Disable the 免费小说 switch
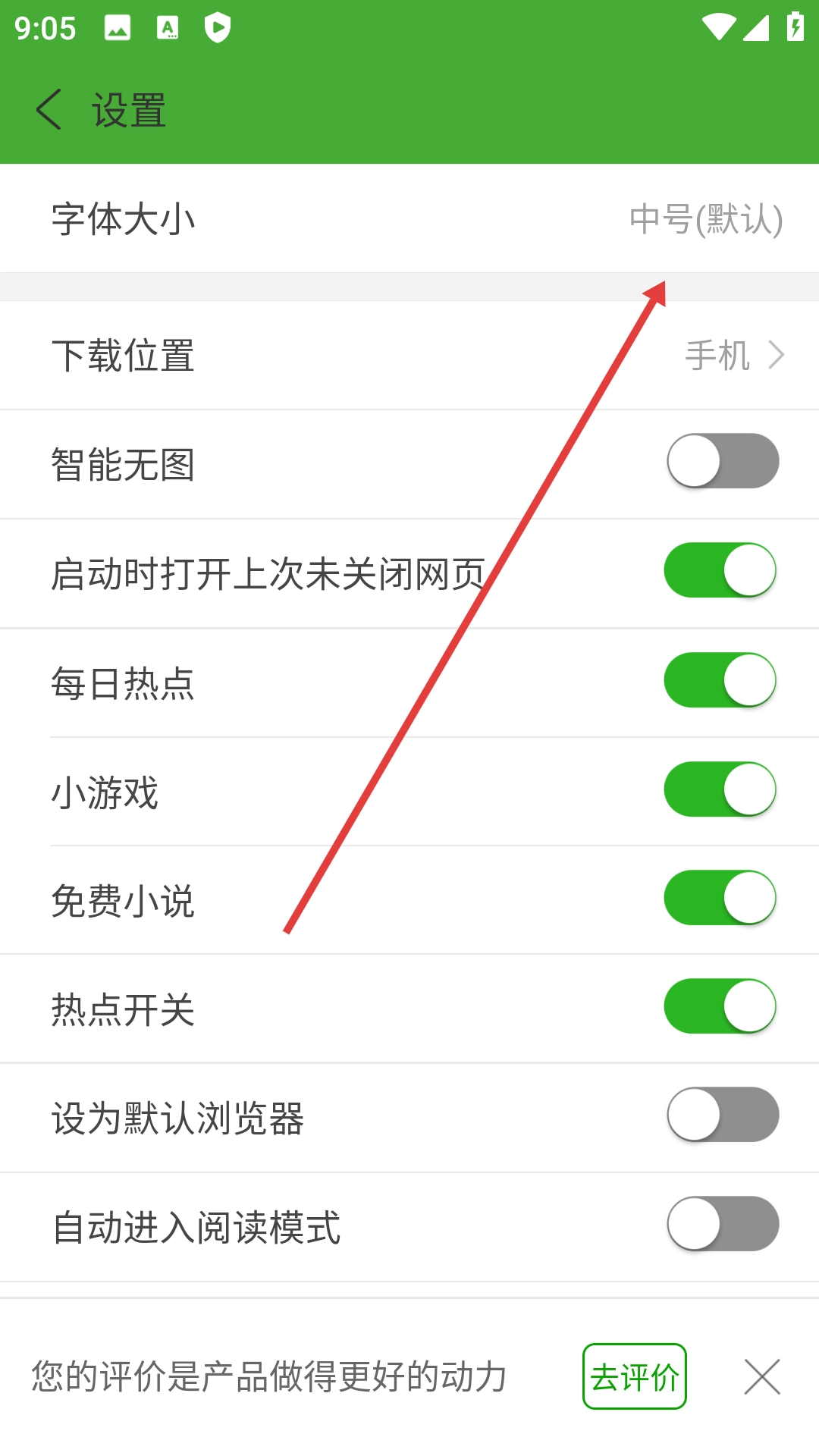 [x=720, y=898]
